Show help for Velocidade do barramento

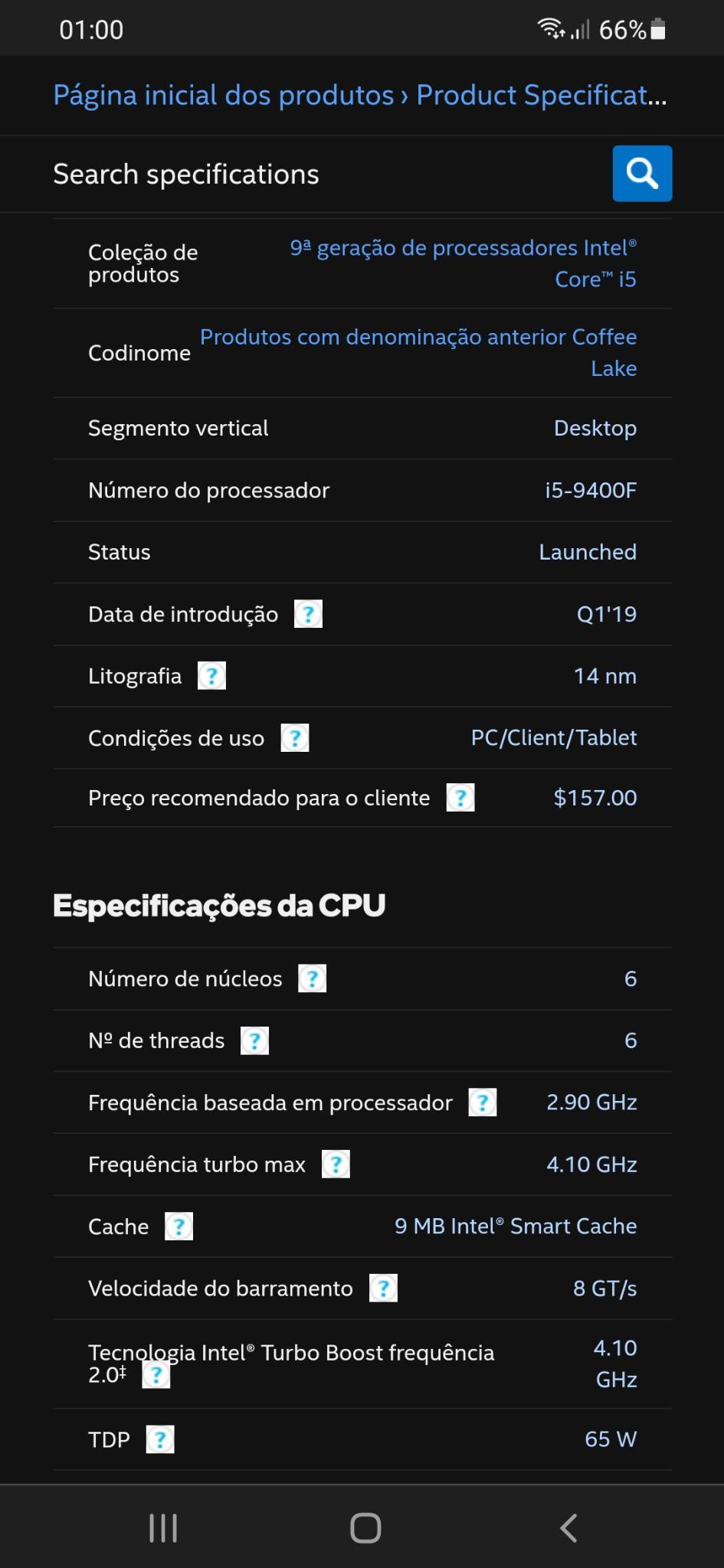pyautogui.click(x=383, y=1289)
